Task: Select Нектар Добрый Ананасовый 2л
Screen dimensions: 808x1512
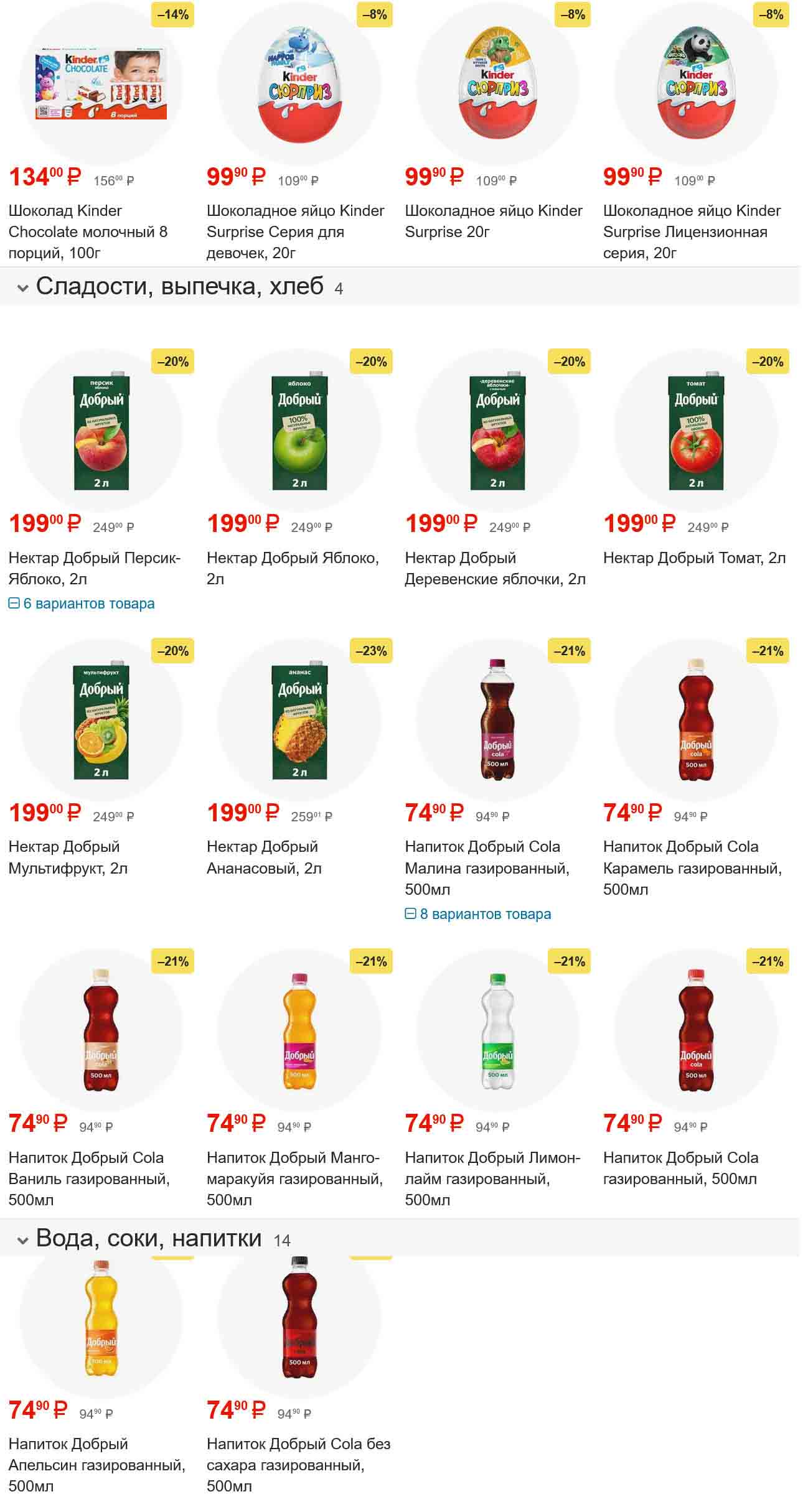Action: click(264, 857)
